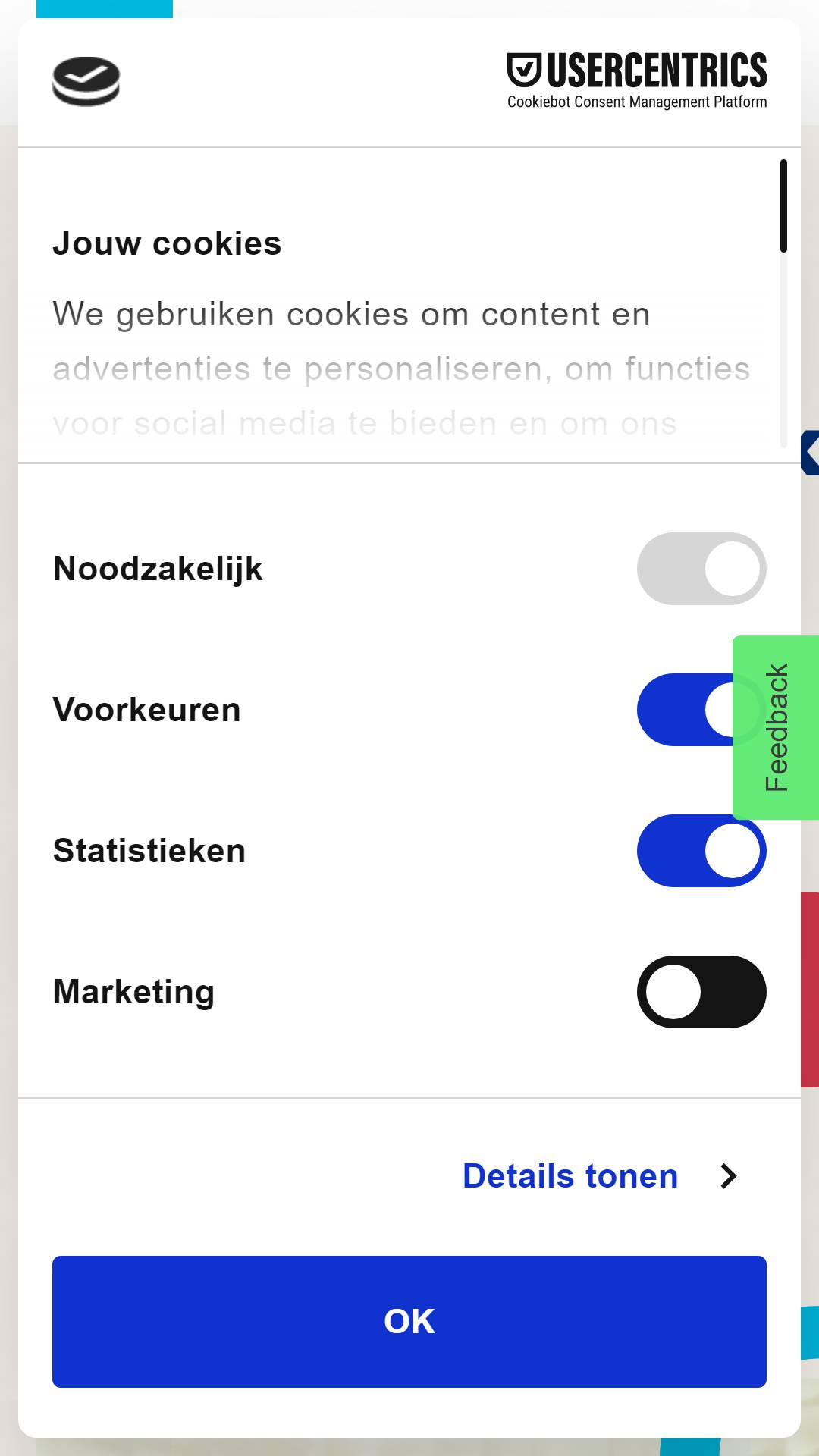Image resolution: width=819 pixels, height=1456 pixels.
Task: Turn off the Voorkeuren cookie switch
Action: 685,710
